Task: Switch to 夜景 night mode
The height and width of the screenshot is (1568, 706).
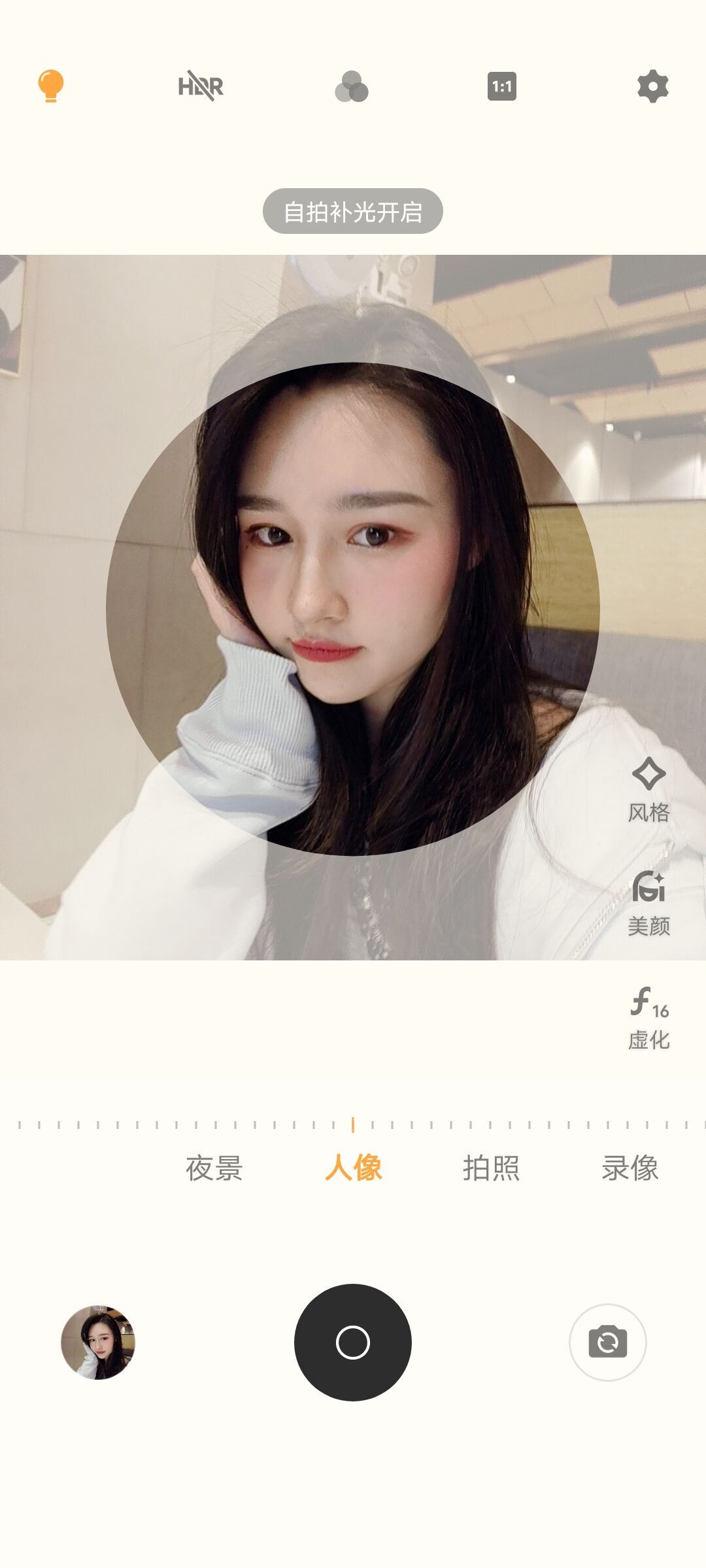Action: click(216, 1168)
